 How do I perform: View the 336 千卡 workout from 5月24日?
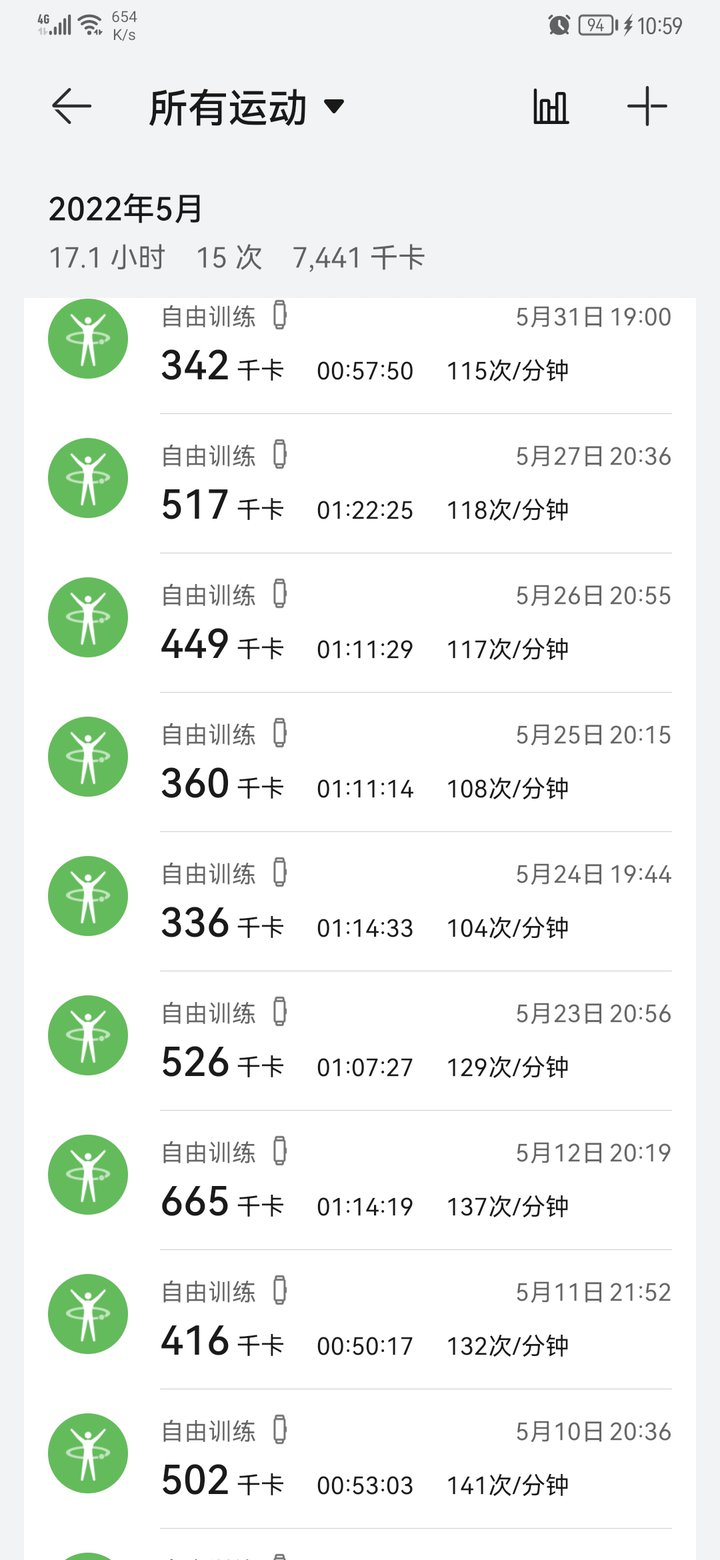(360, 901)
